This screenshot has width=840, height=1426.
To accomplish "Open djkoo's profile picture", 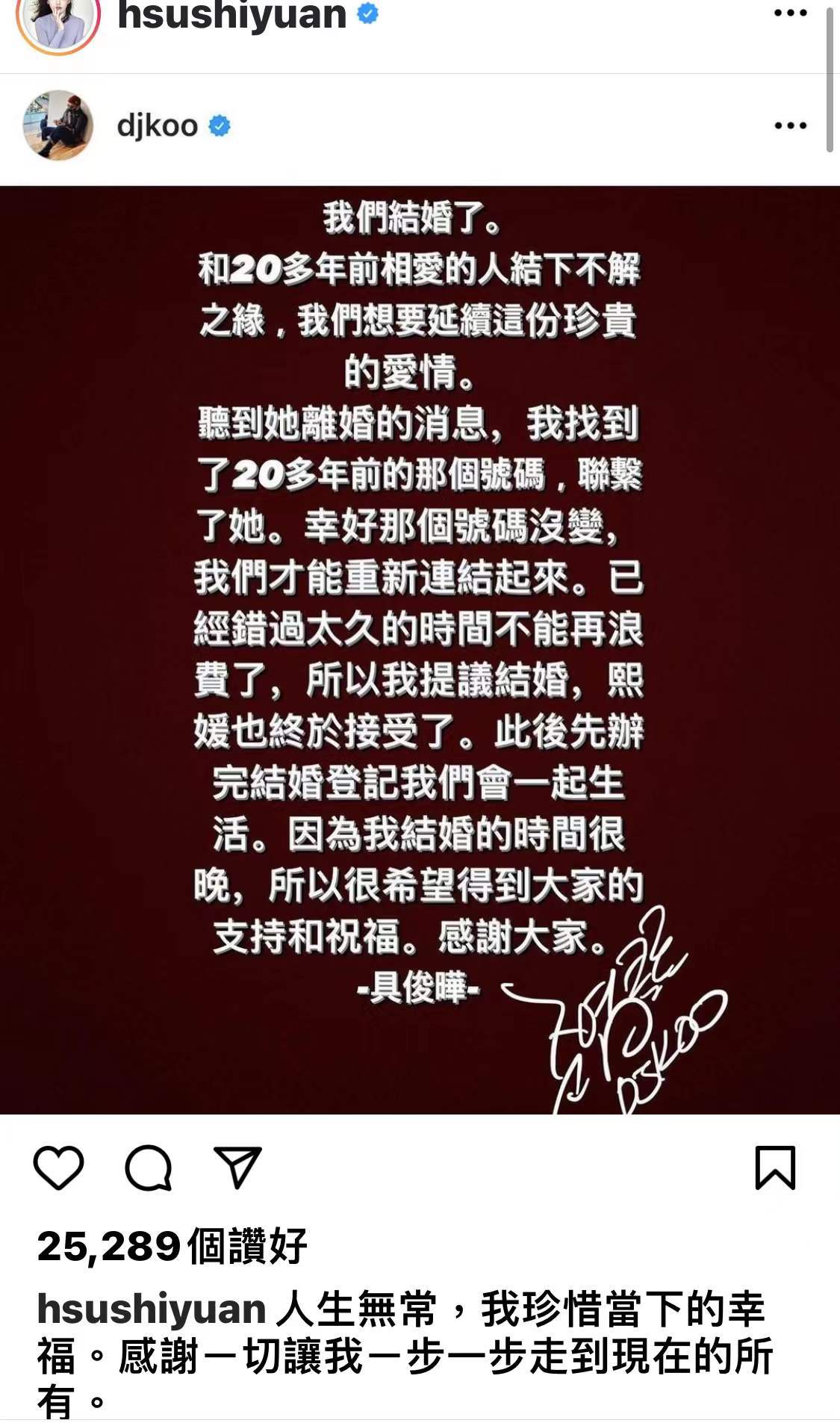I will pos(58,125).
